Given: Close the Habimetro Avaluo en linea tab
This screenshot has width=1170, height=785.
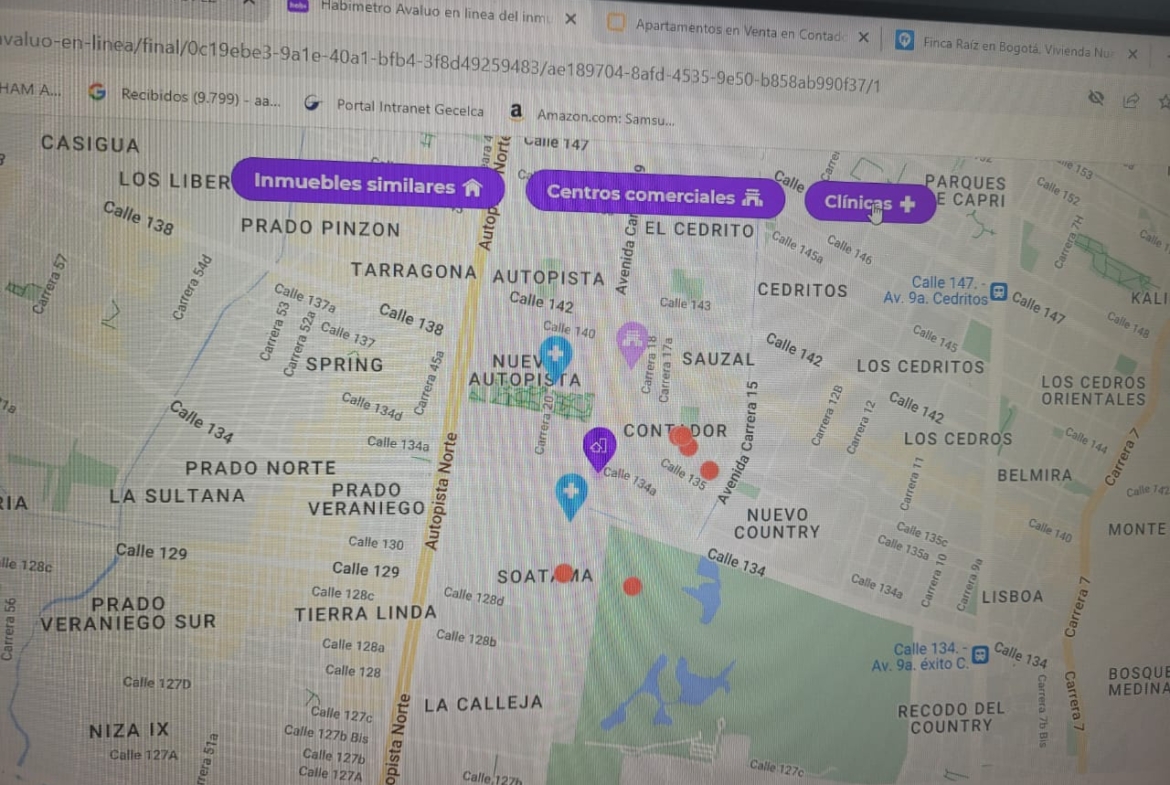Looking at the screenshot, I should click(571, 19).
